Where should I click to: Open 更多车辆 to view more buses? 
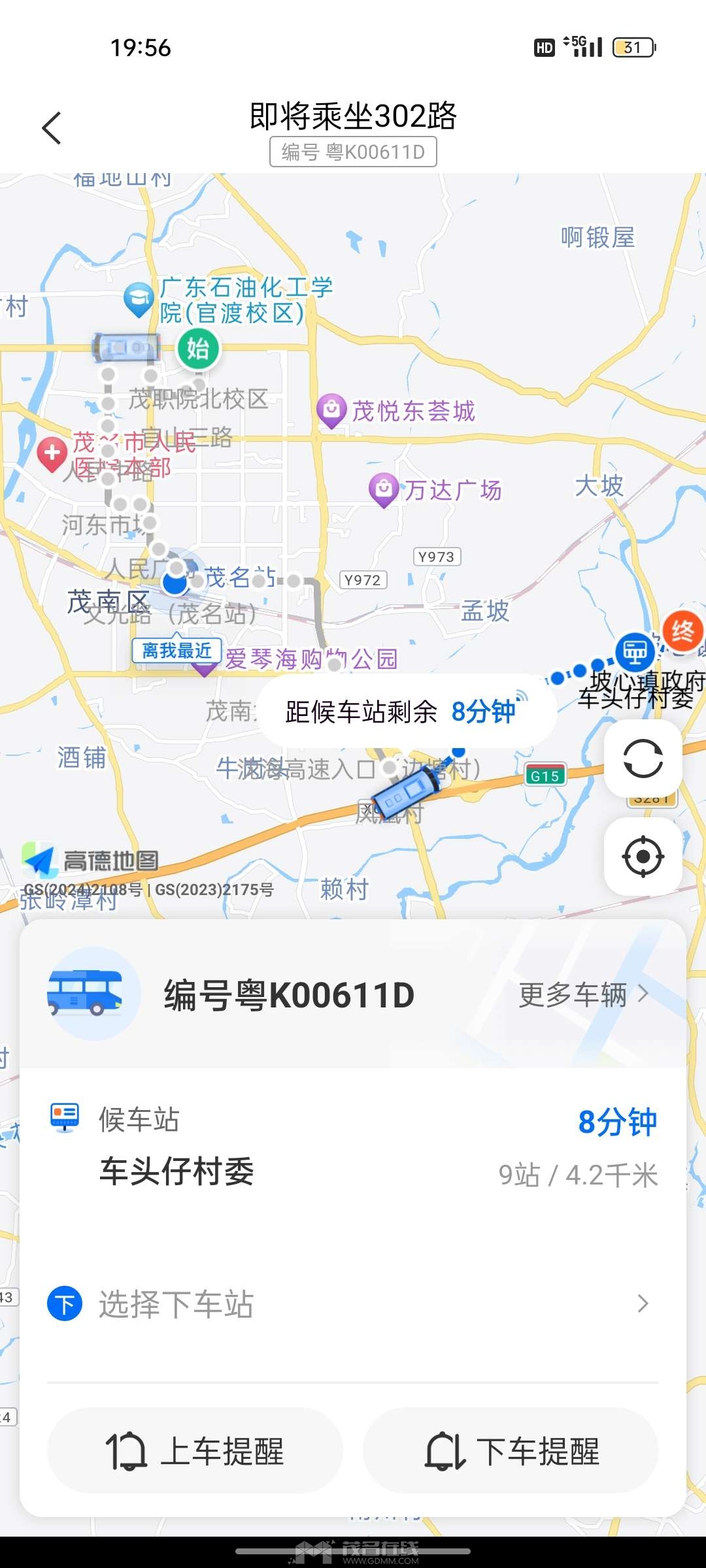583,994
